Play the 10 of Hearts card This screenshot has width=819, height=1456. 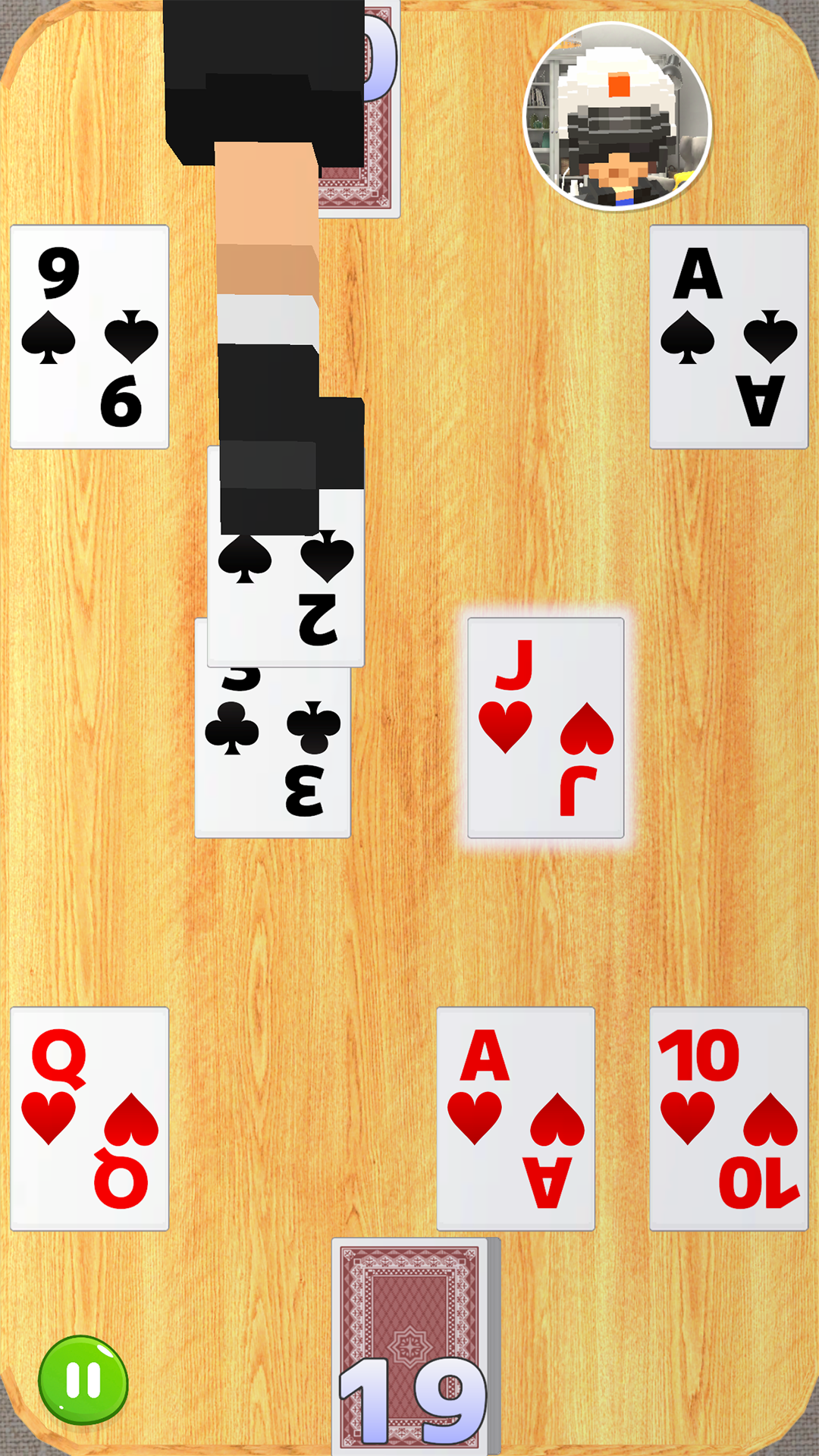tap(729, 1119)
